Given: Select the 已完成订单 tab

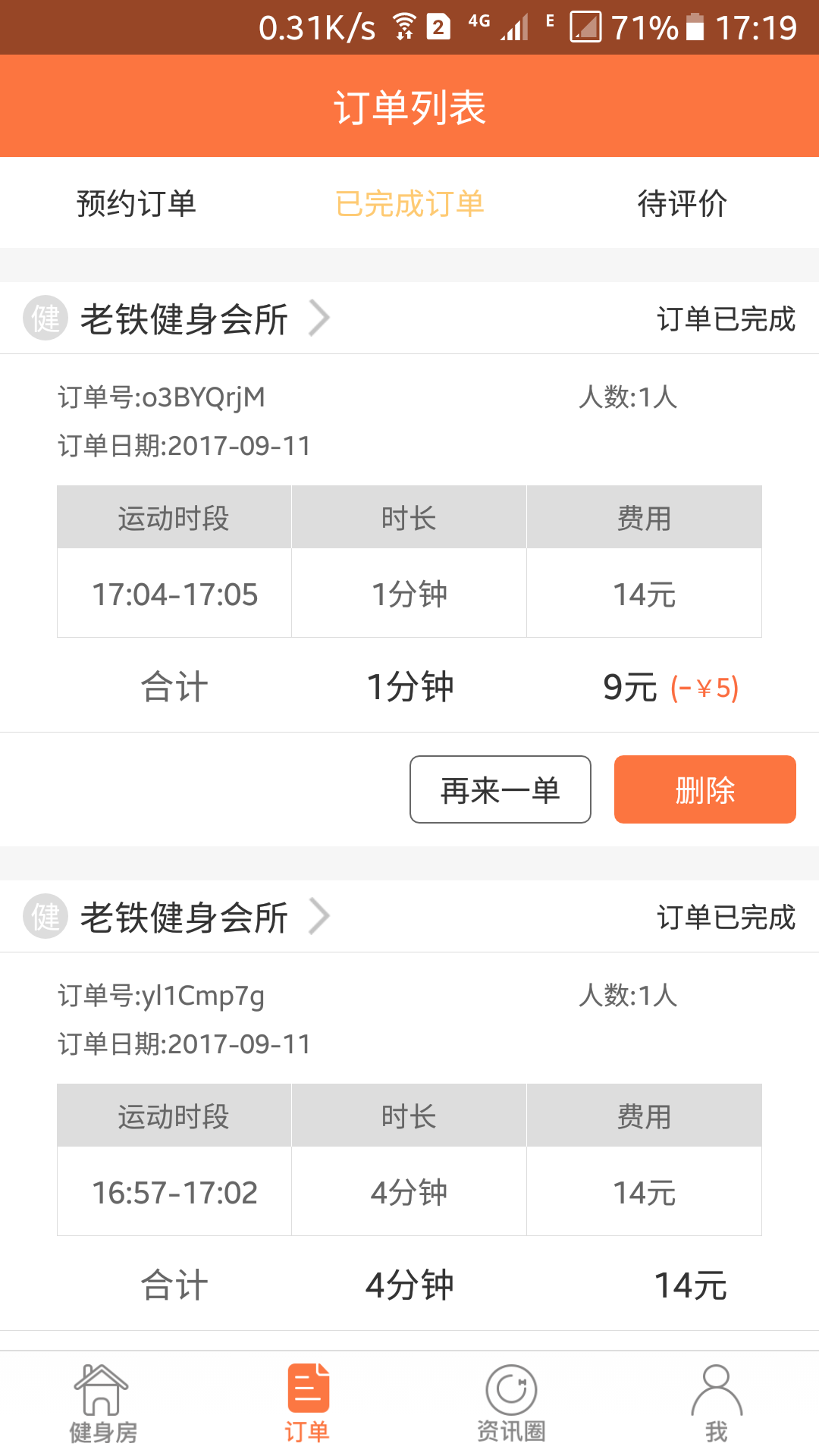Looking at the screenshot, I should point(409,203).
